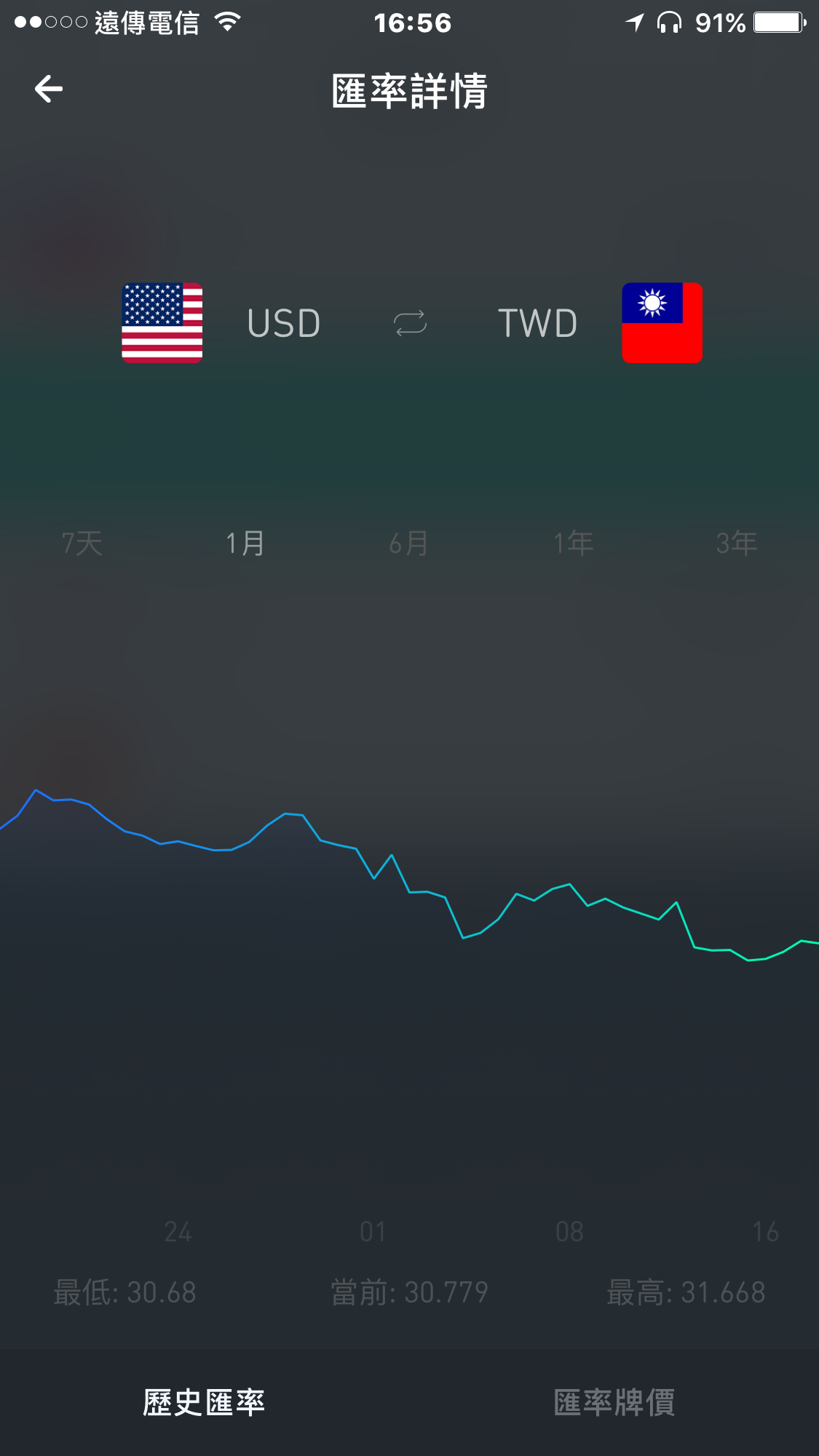The image size is (819, 1456).
Task: Show the 1年 rate range
Action: (574, 544)
